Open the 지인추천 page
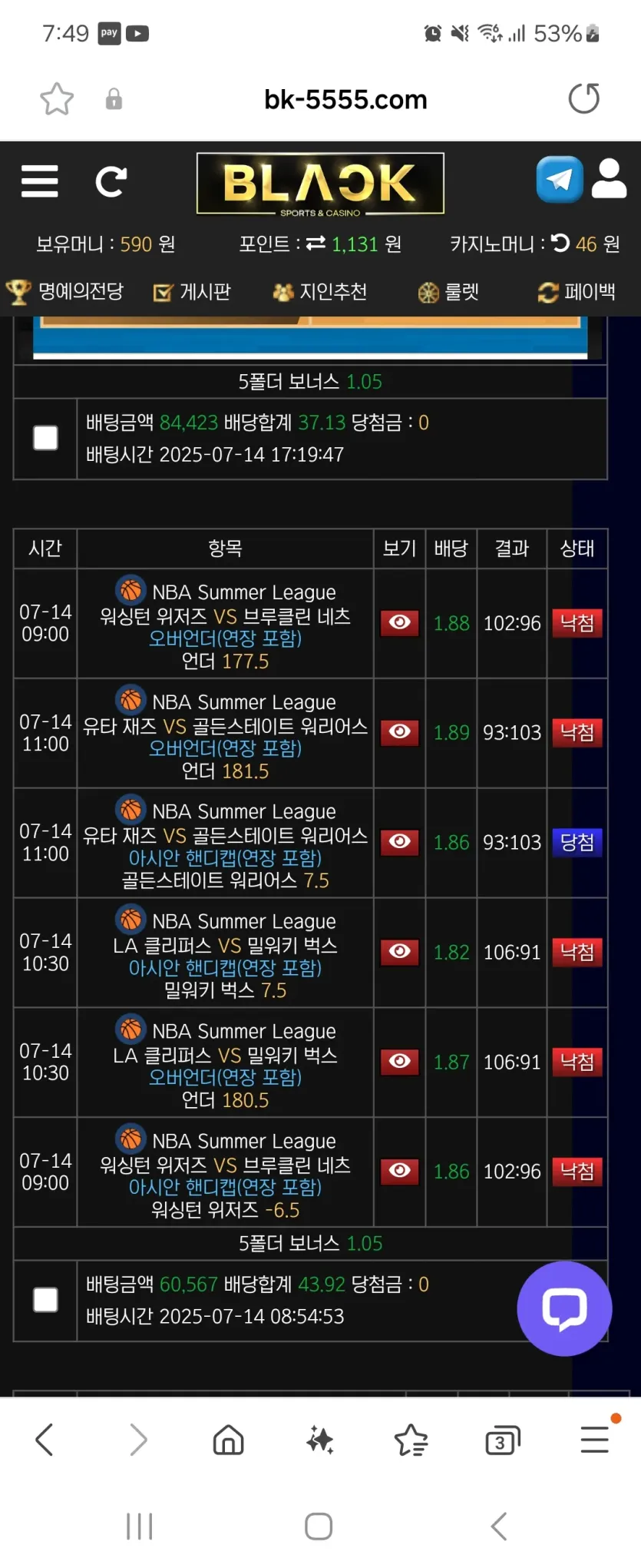Viewport: 641px width, 1568px height. (x=319, y=292)
